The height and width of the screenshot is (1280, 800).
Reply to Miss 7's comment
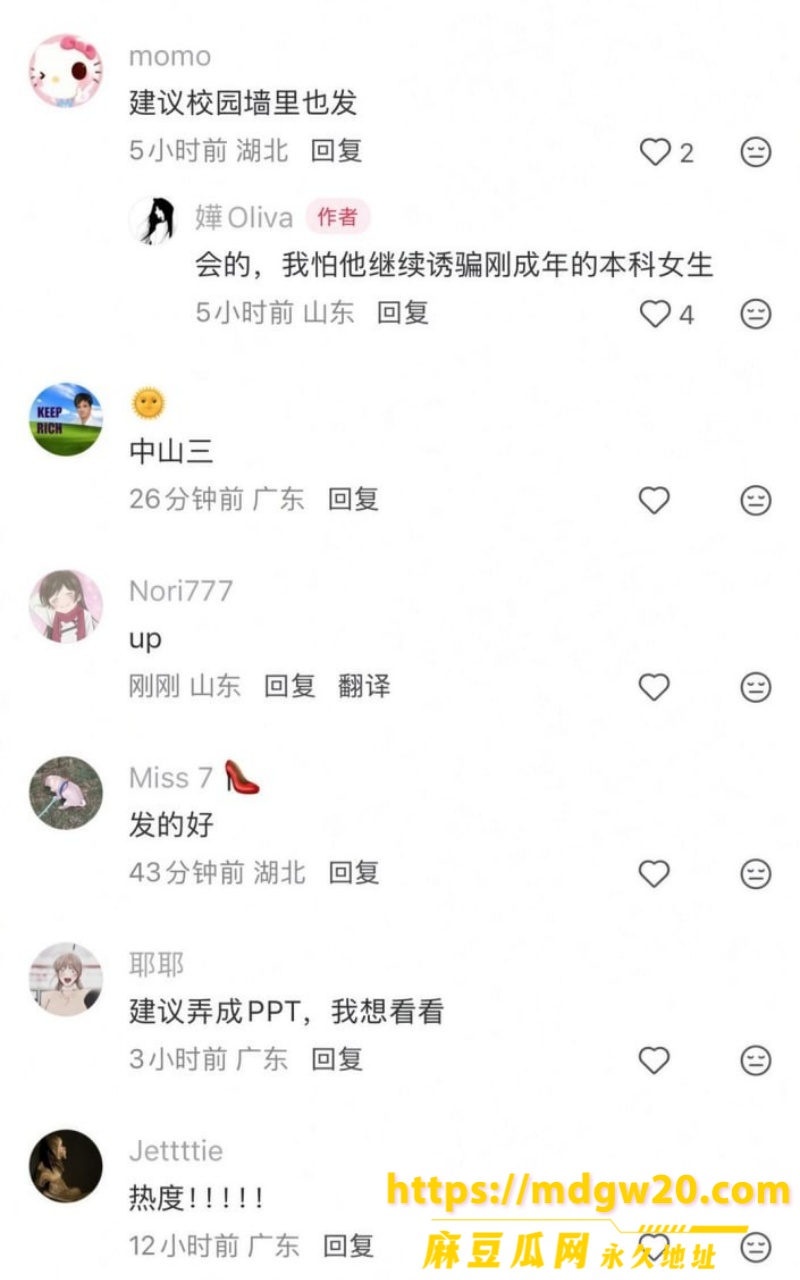point(354,873)
